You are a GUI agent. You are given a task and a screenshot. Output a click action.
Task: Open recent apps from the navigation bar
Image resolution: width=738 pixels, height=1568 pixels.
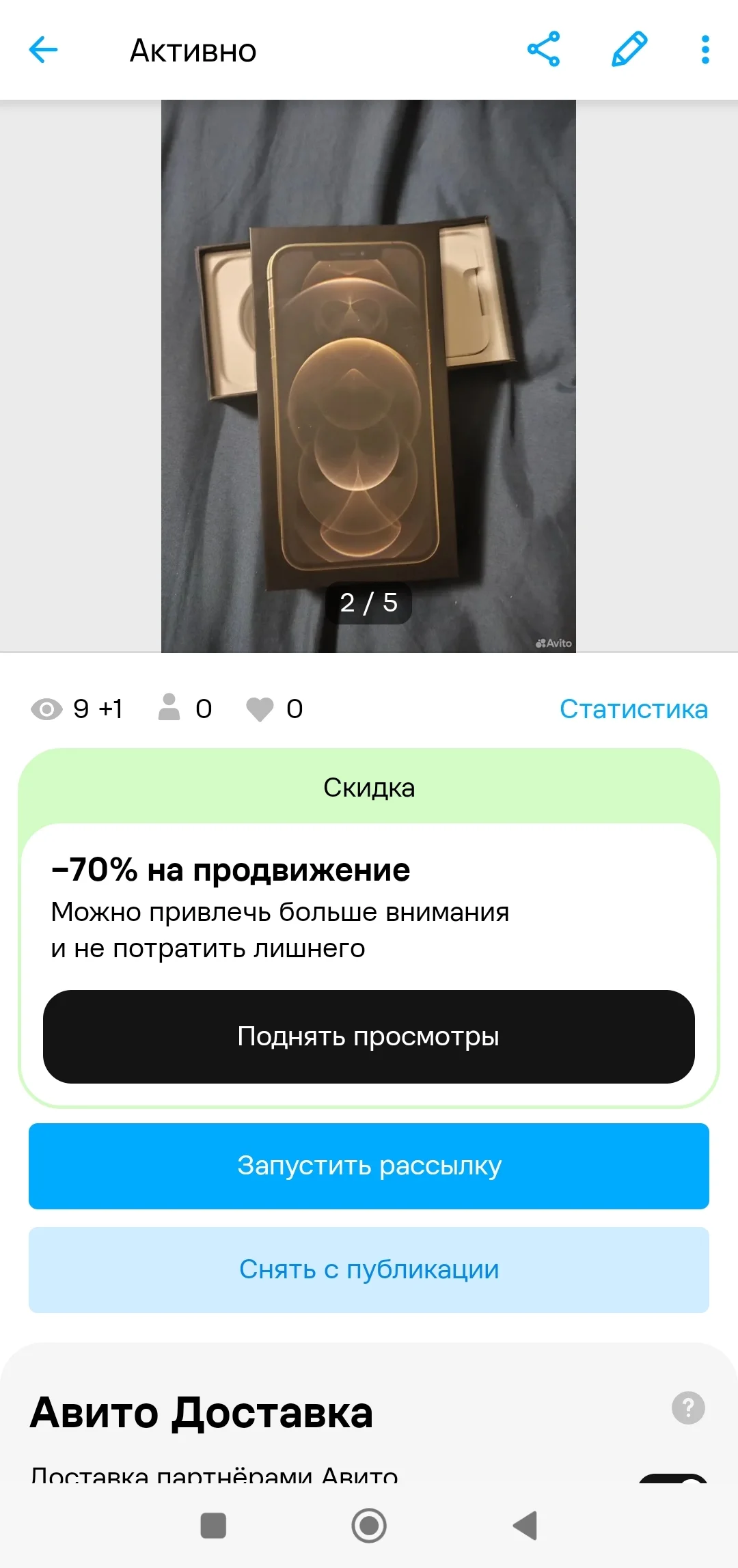click(x=213, y=1526)
